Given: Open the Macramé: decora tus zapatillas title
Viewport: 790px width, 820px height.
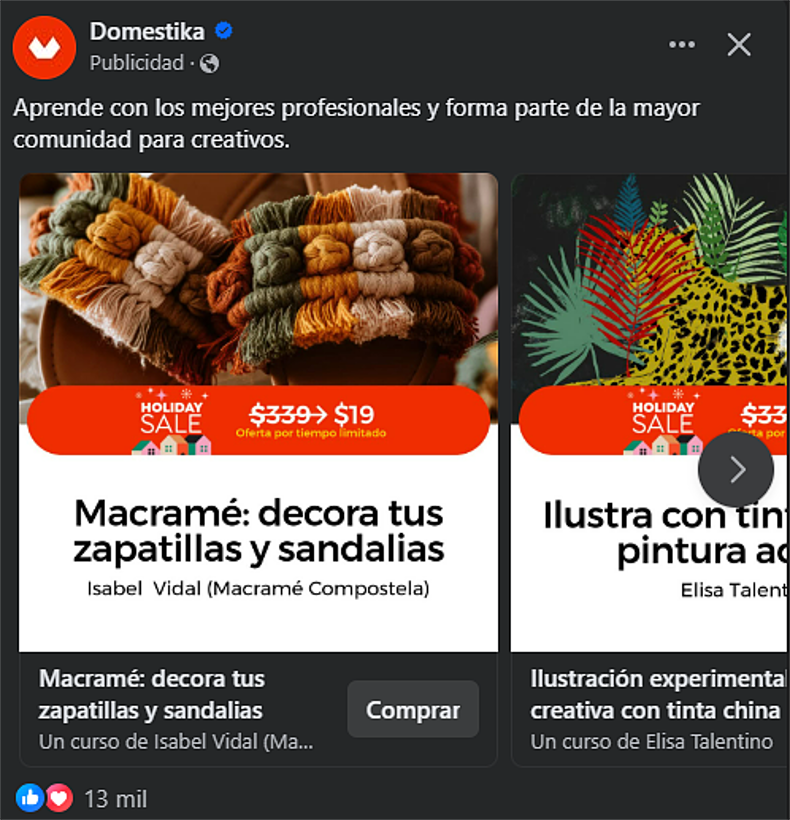Looking at the screenshot, I should pos(258,530).
